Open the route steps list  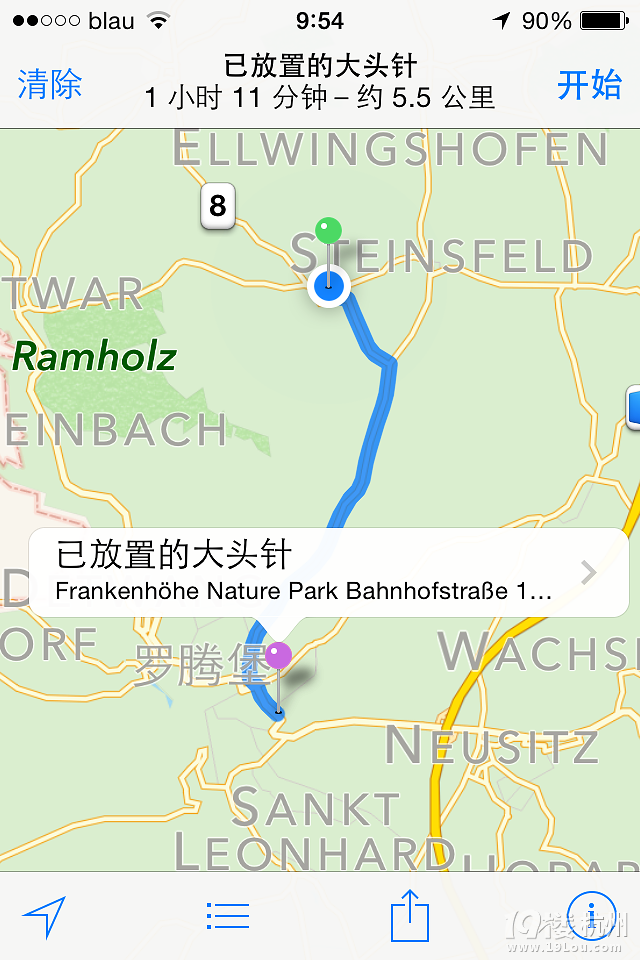coord(227,916)
